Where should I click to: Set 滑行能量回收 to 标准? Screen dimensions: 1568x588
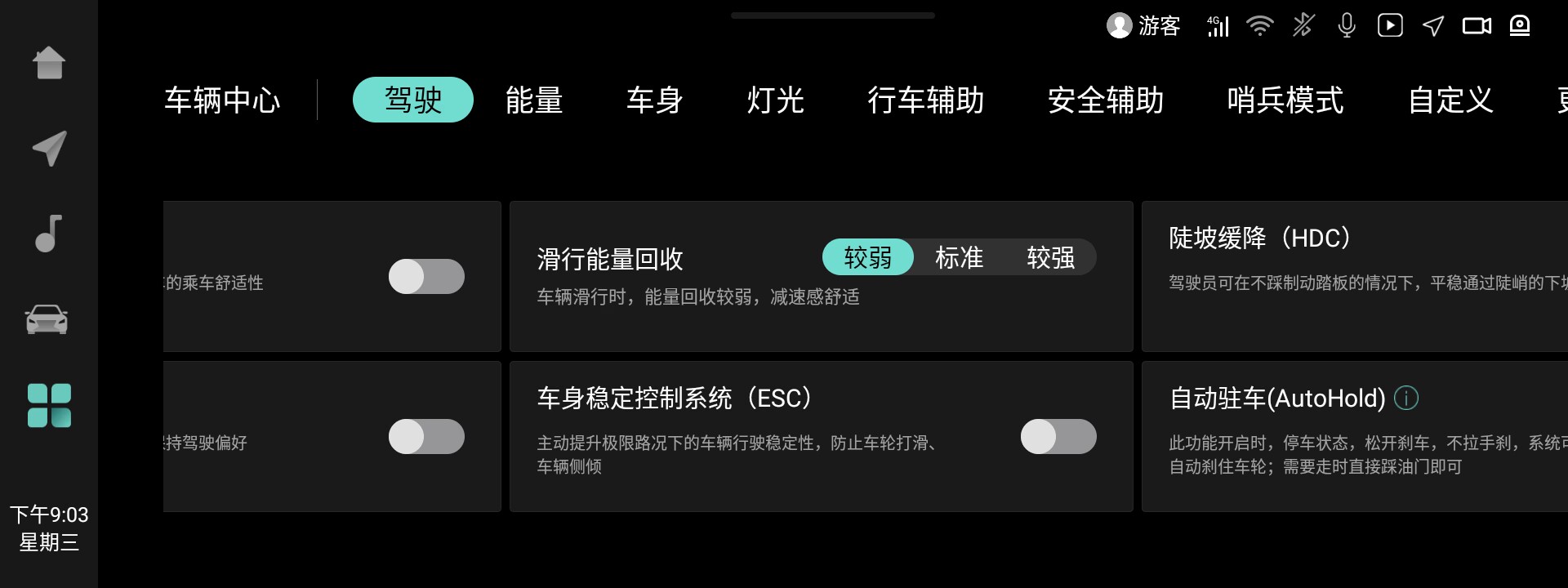click(x=959, y=258)
